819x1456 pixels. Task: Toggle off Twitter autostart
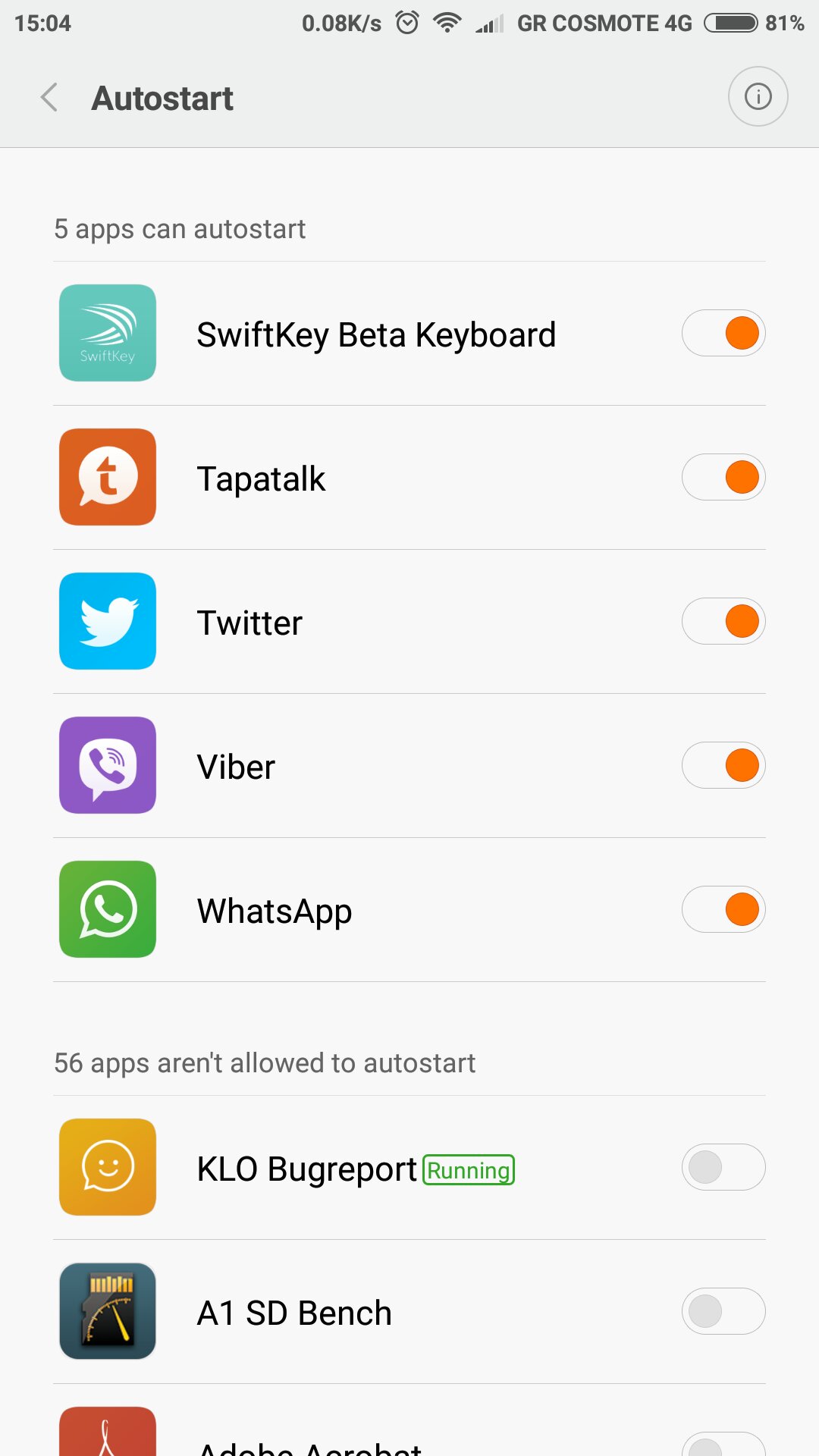pos(723,621)
